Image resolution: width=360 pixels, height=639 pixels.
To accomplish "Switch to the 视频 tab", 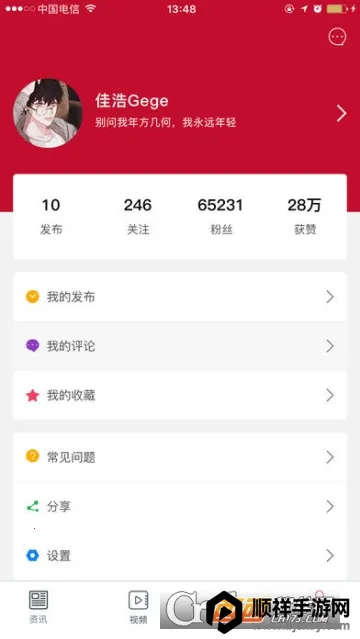I will (x=138, y=607).
